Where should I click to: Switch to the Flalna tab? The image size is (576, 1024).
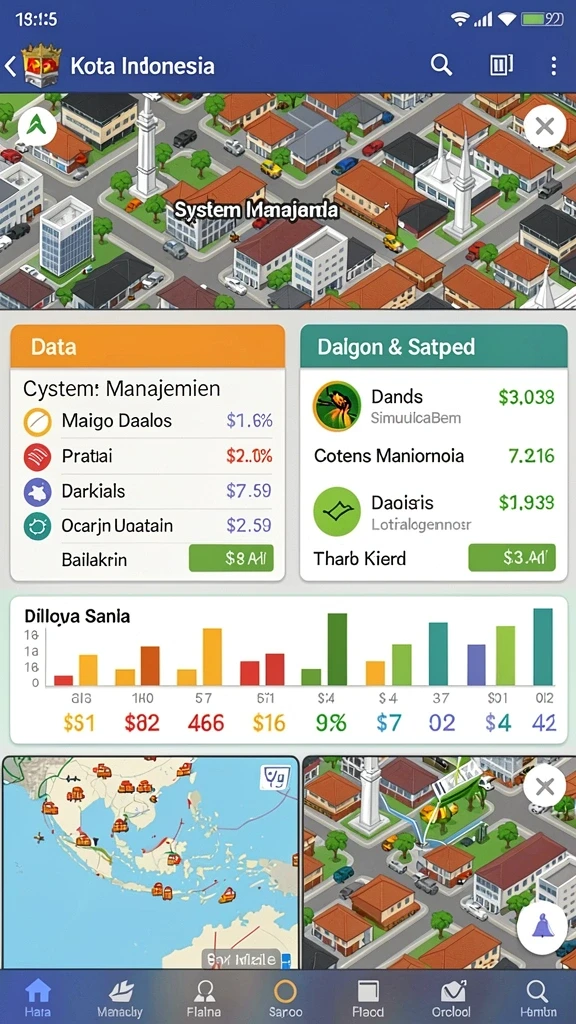204,999
